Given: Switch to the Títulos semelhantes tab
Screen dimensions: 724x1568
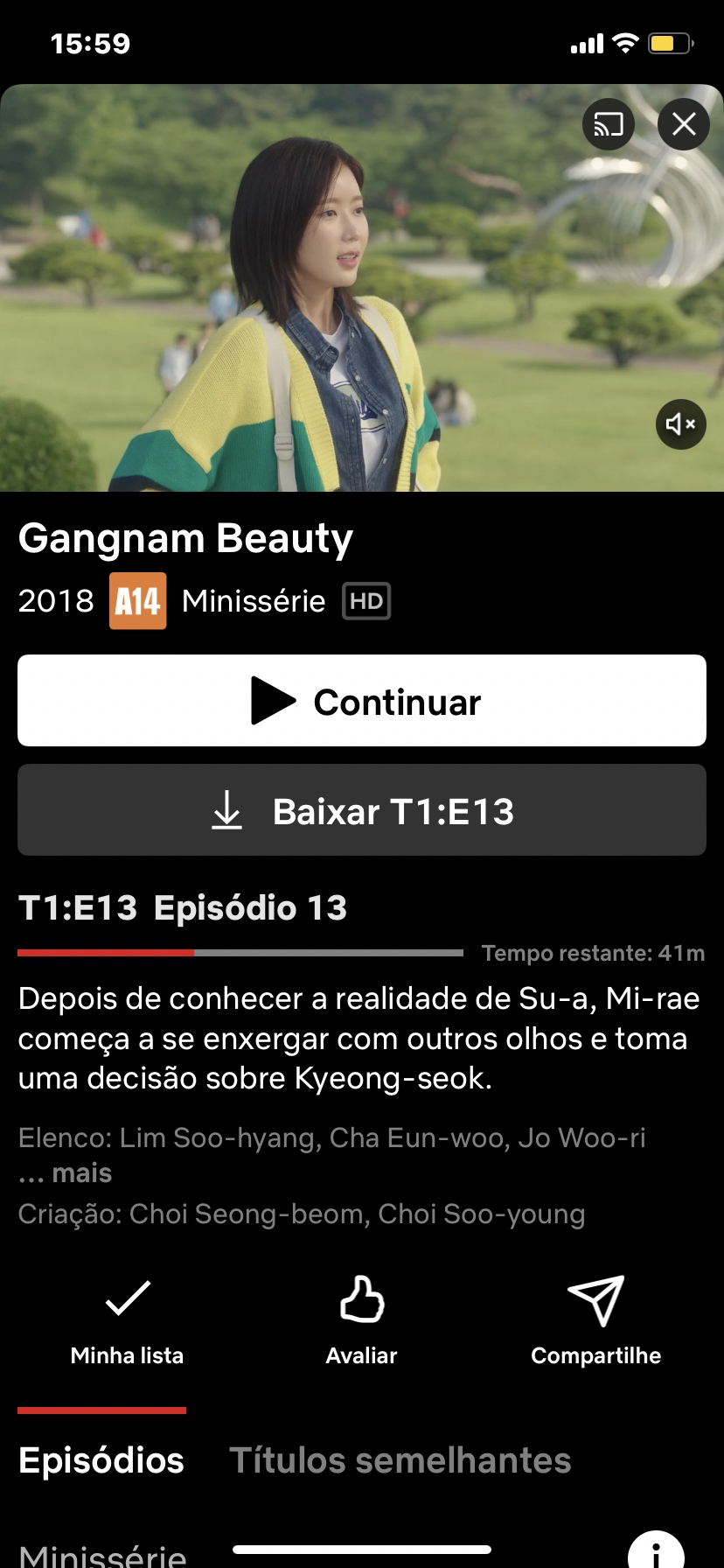Looking at the screenshot, I should [x=400, y=1460].
